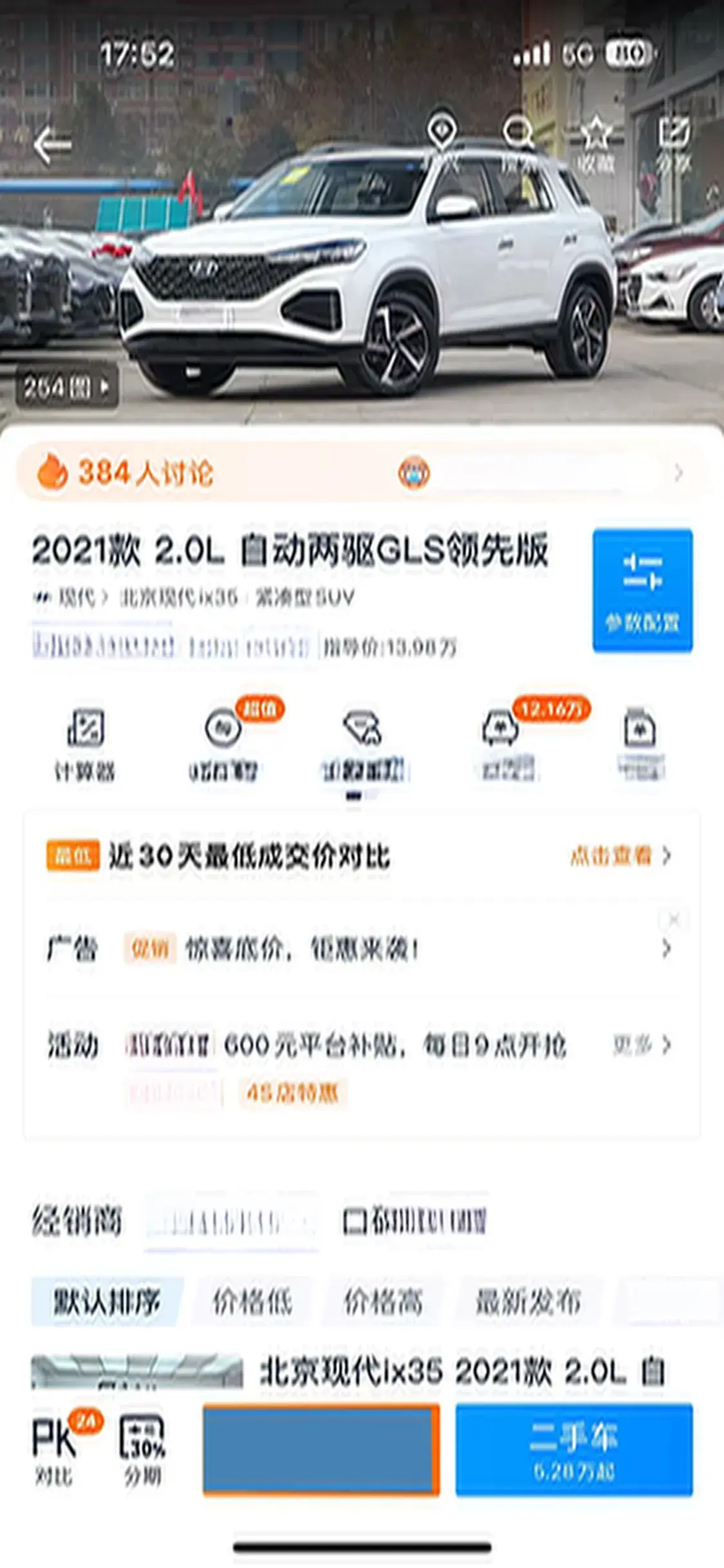Open 分期 installment options
The image size is (724, 1568).
click(142, 1450)
